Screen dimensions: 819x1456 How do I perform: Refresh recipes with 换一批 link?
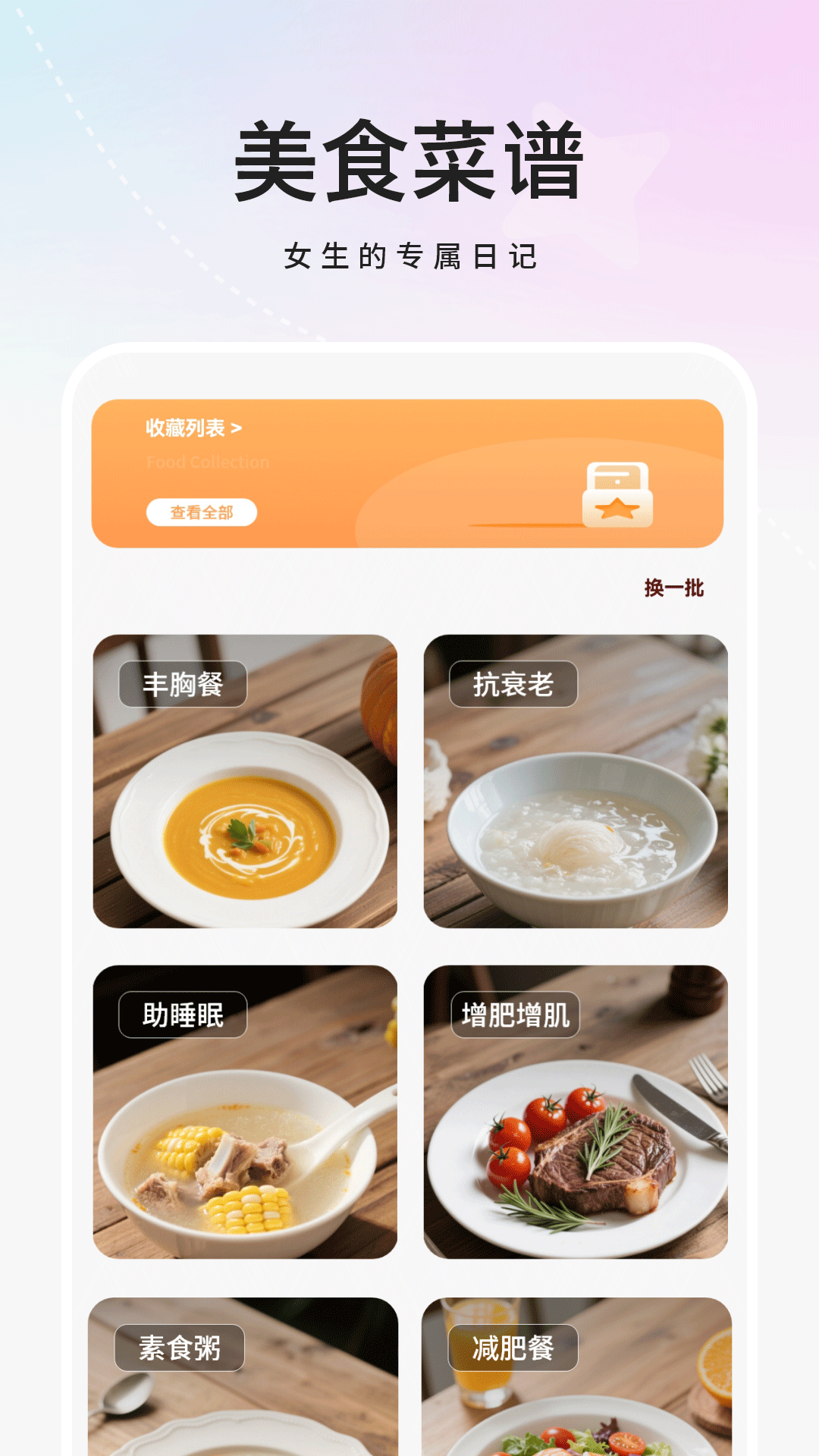673,587
